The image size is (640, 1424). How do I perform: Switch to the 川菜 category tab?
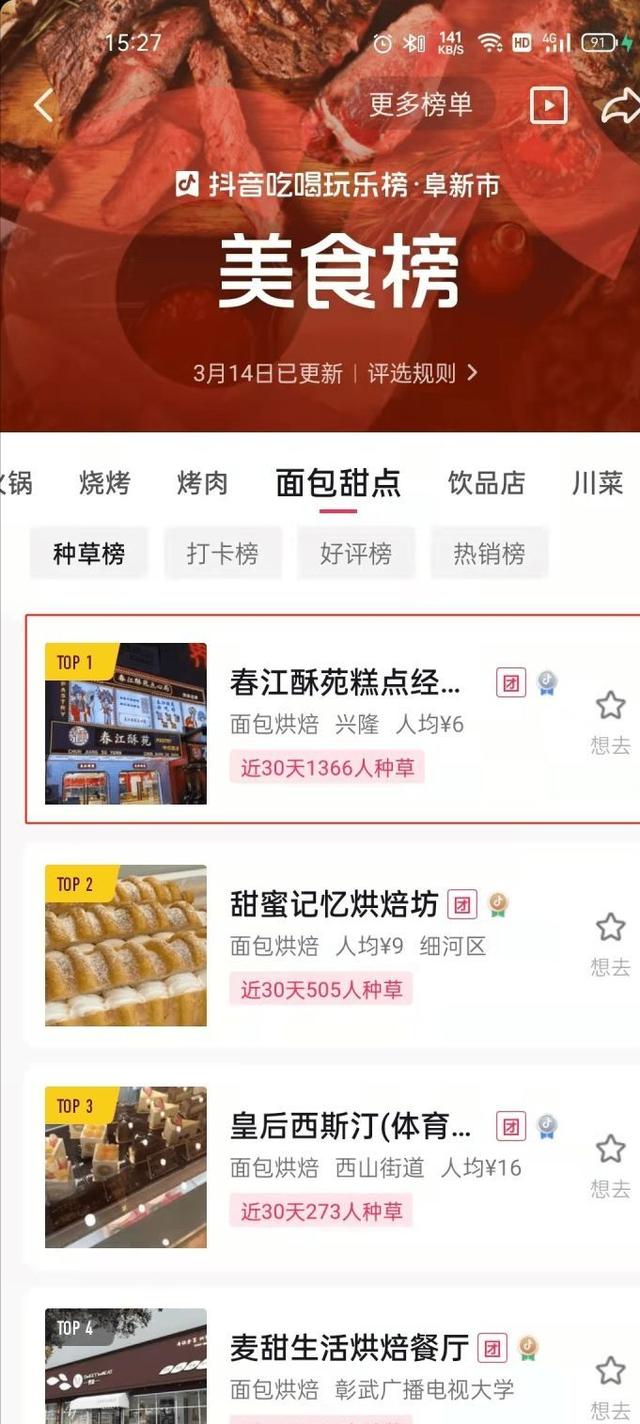[x=598, y=483]
